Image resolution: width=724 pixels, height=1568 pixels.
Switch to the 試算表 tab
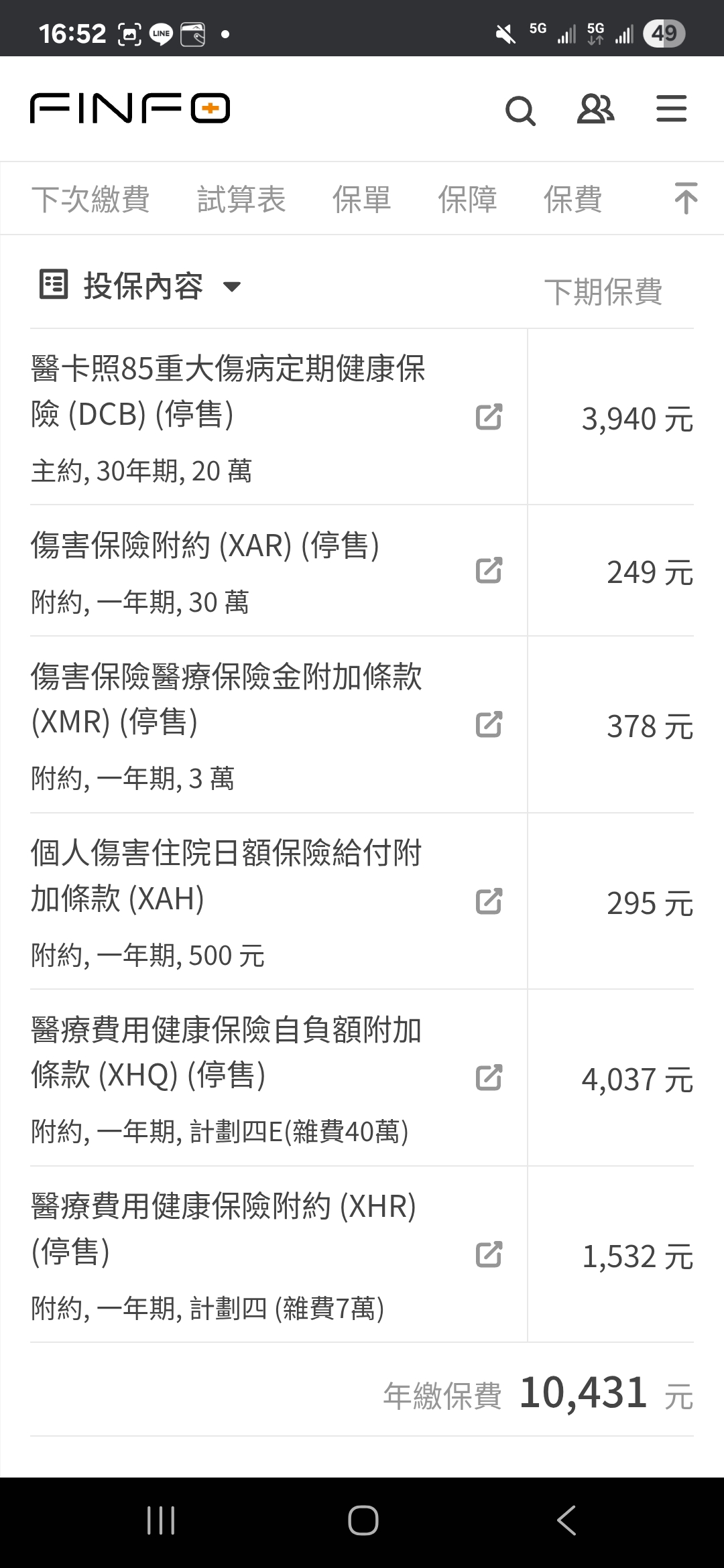pyautogui.click(x=241, y=199)
